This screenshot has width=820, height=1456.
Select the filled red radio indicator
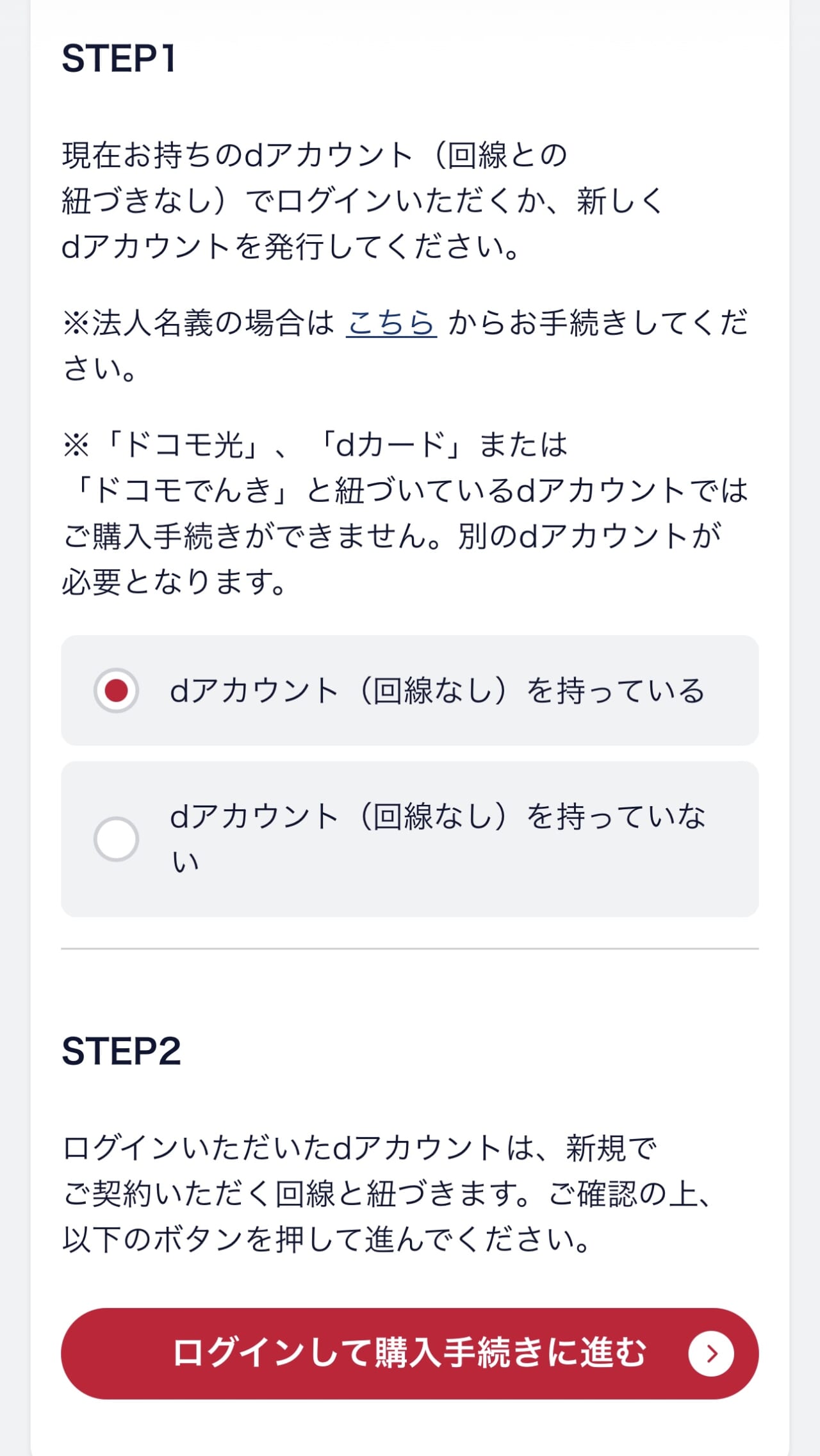(115, 690)
